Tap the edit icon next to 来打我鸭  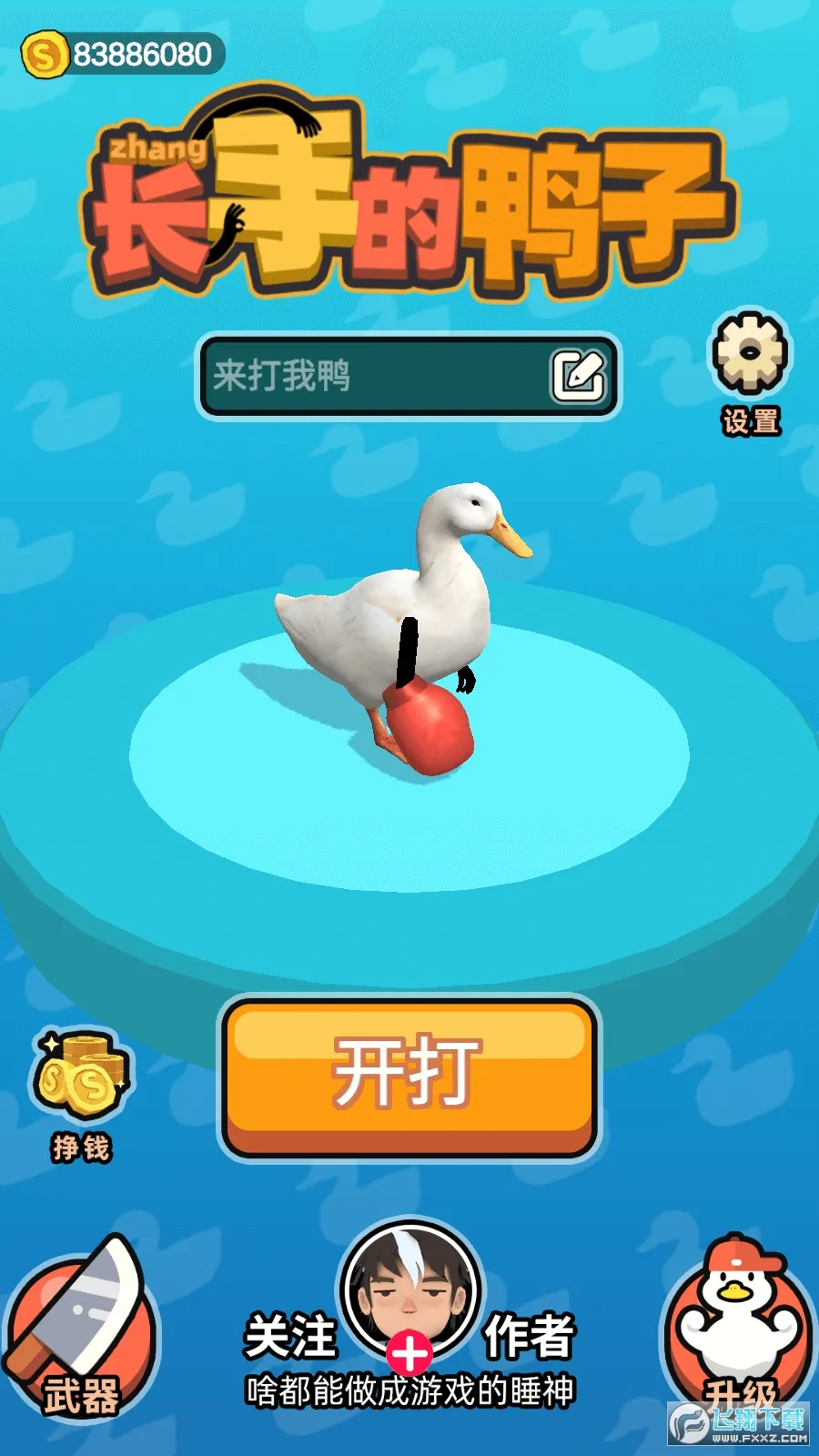click(x=579, y=375)
